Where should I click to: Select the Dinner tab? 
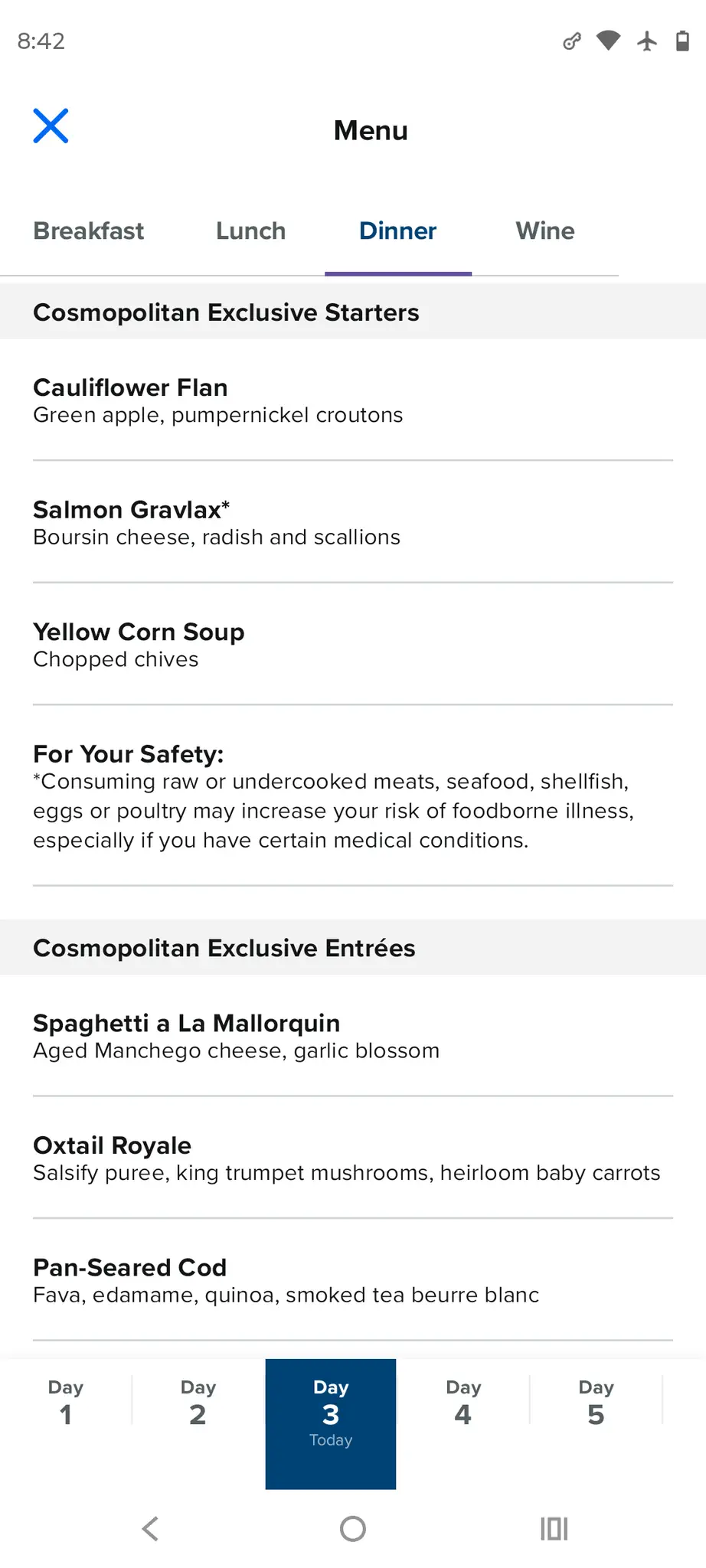(x=397, y=230)
